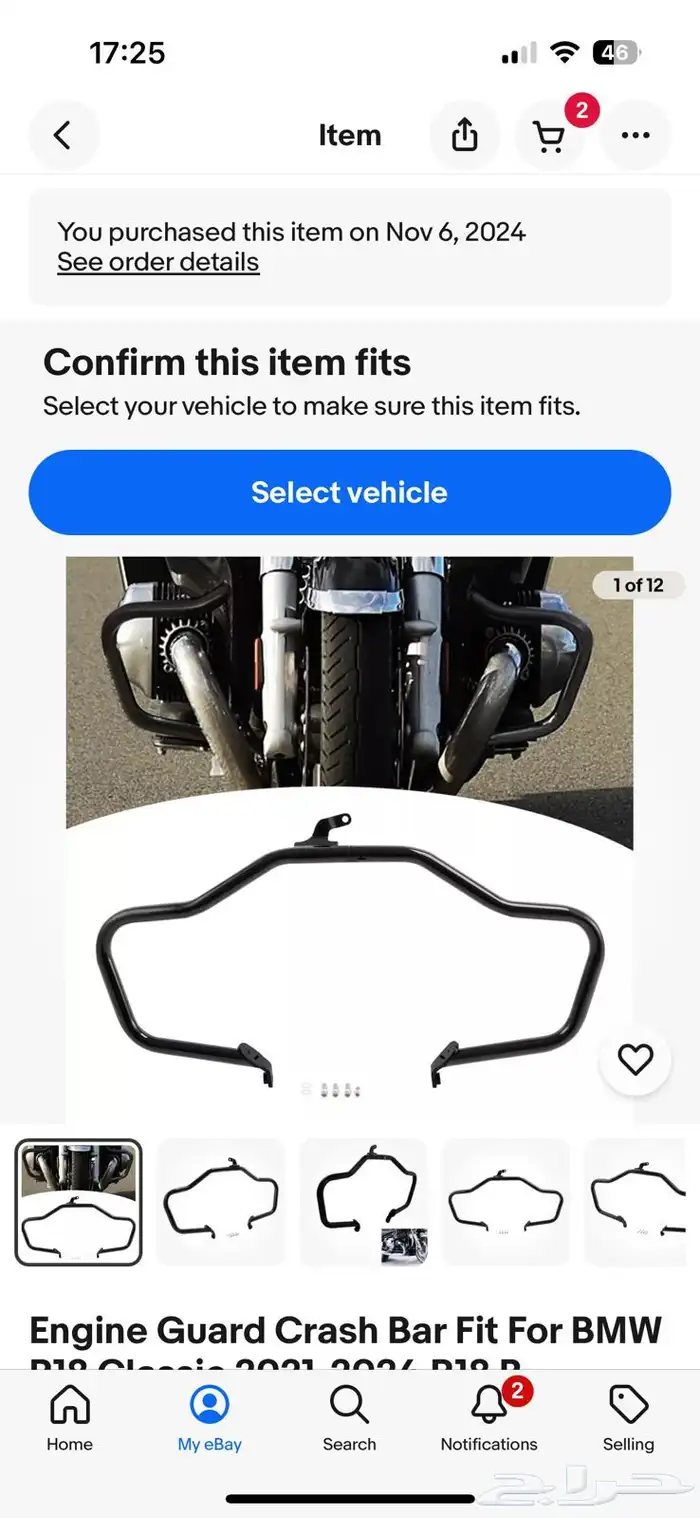Select the third image thumbnail
The height and width of the screenshot is (1518, 700).
coord(363,1202)
